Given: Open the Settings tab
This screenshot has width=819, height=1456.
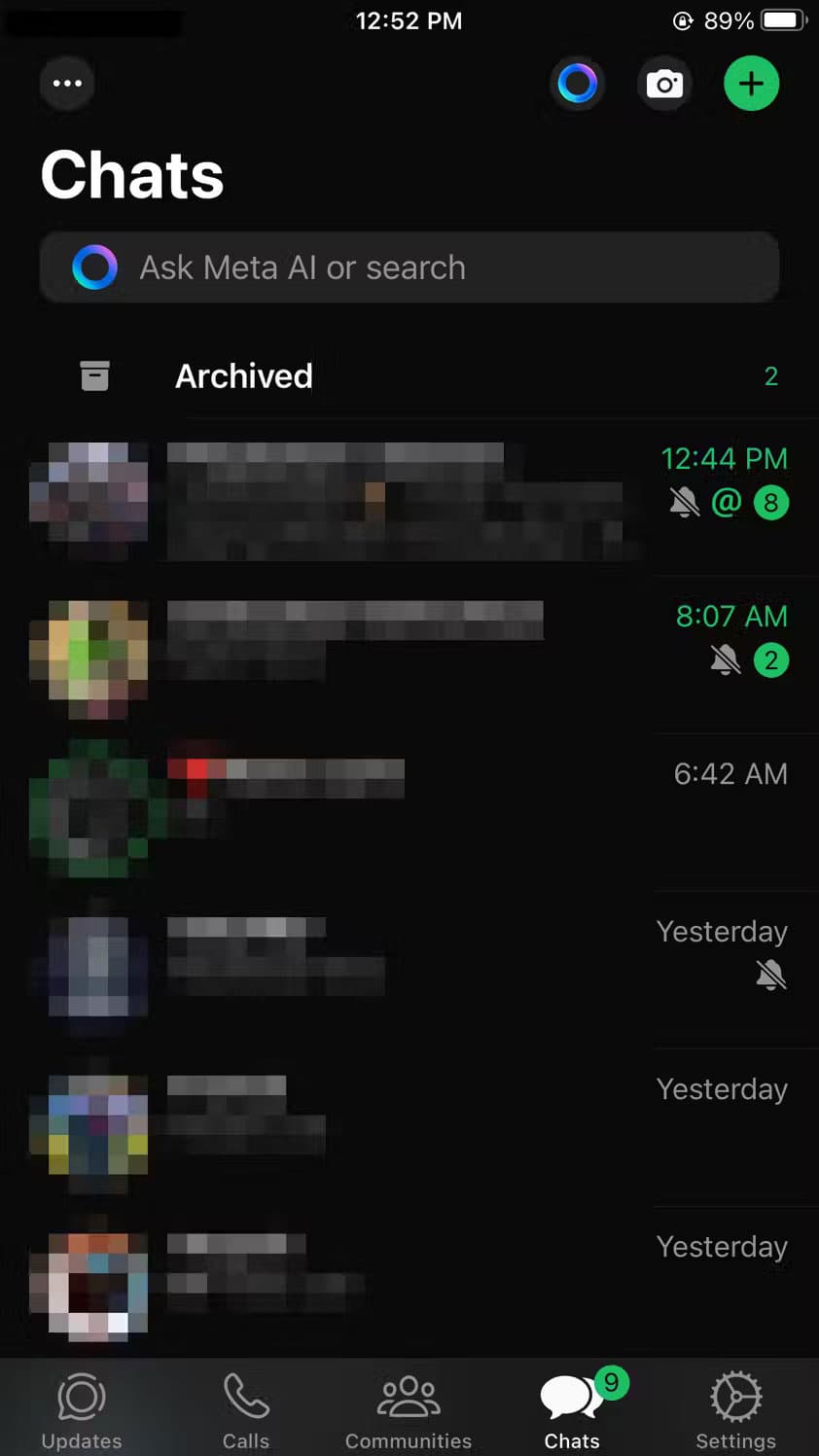Looking at the screenshot, I should pos(735,1410).
